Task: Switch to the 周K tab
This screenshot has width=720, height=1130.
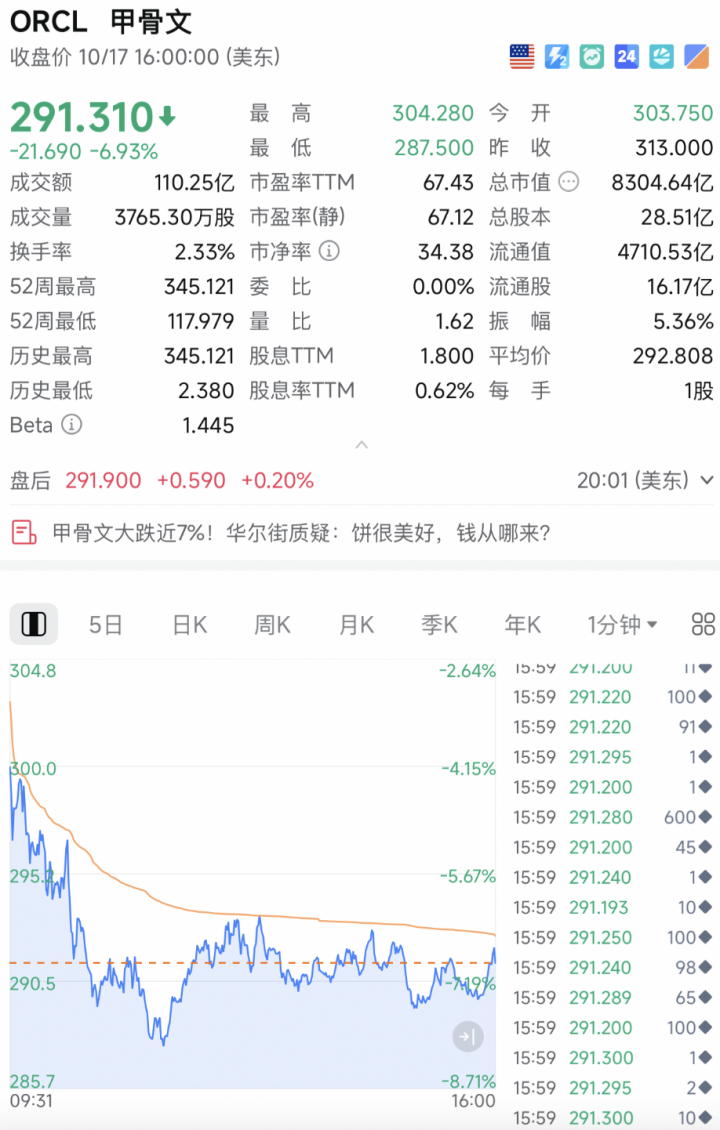Action: coord(272,623)
